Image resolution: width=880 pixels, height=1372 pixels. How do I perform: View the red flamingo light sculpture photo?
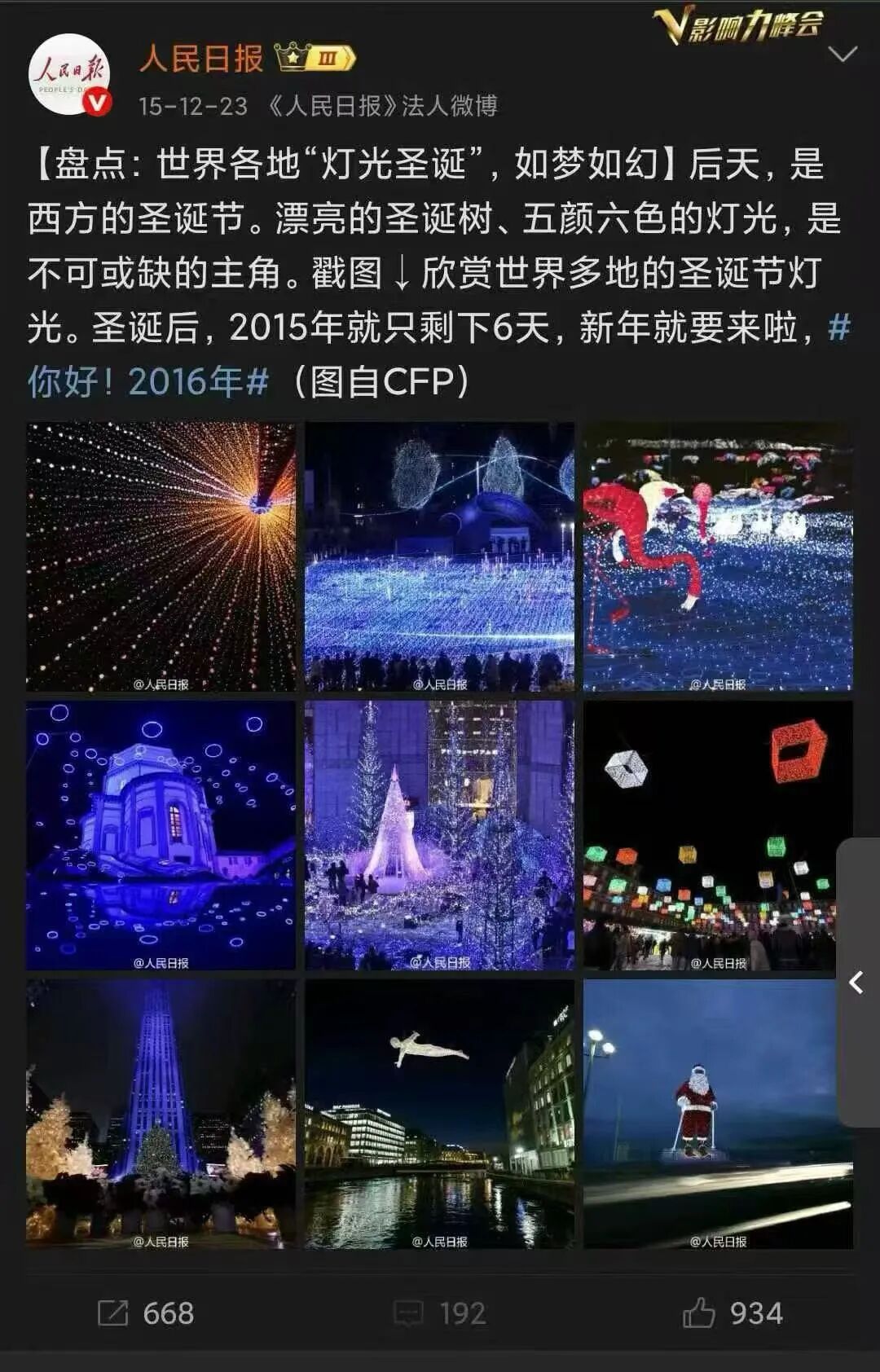pos(718,556)
